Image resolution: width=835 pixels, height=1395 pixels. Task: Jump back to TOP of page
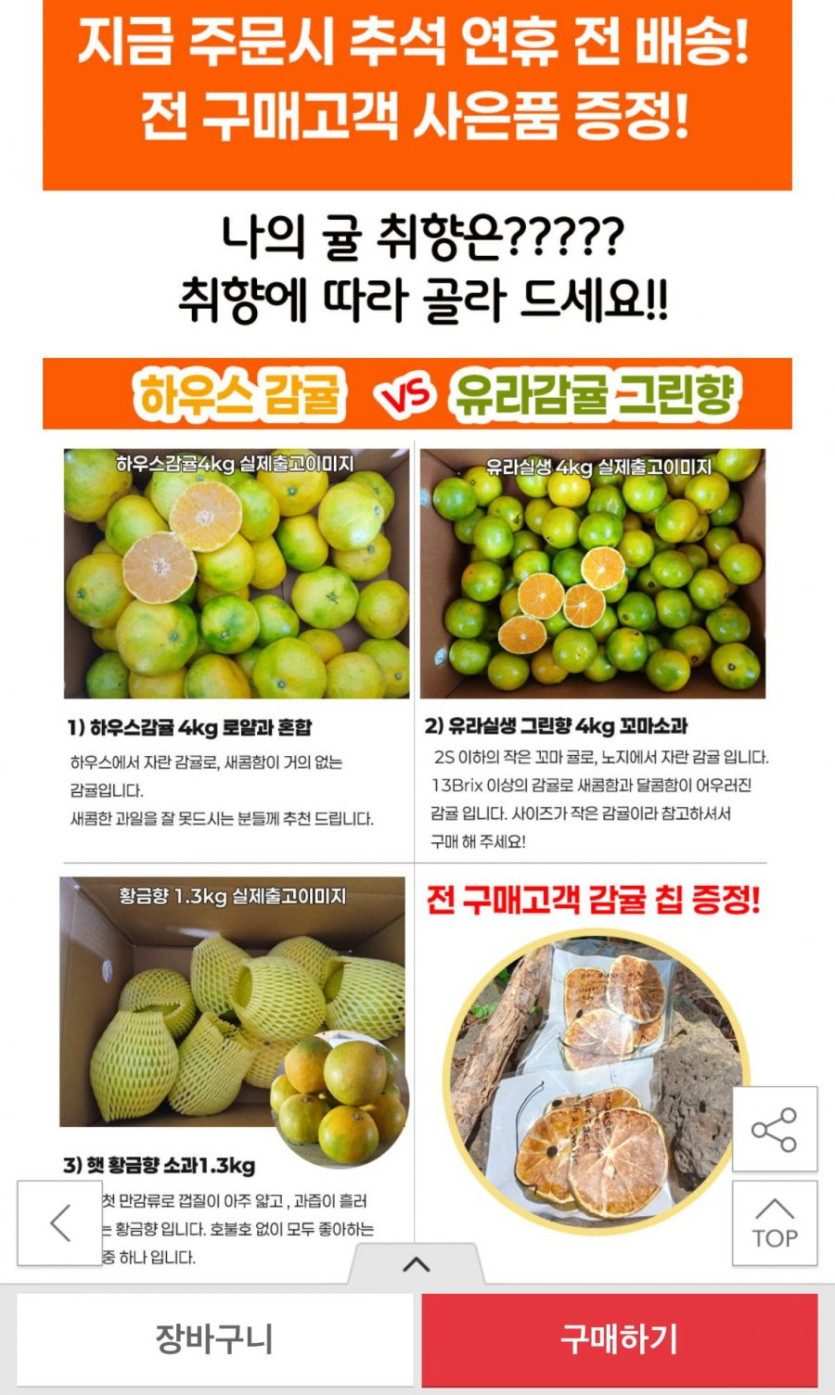tap(774, 1223)
